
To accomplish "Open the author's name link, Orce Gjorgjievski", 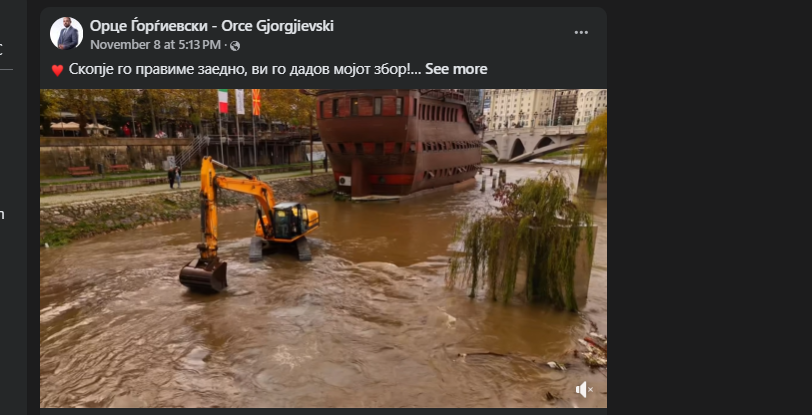I will tap(211, 25).
